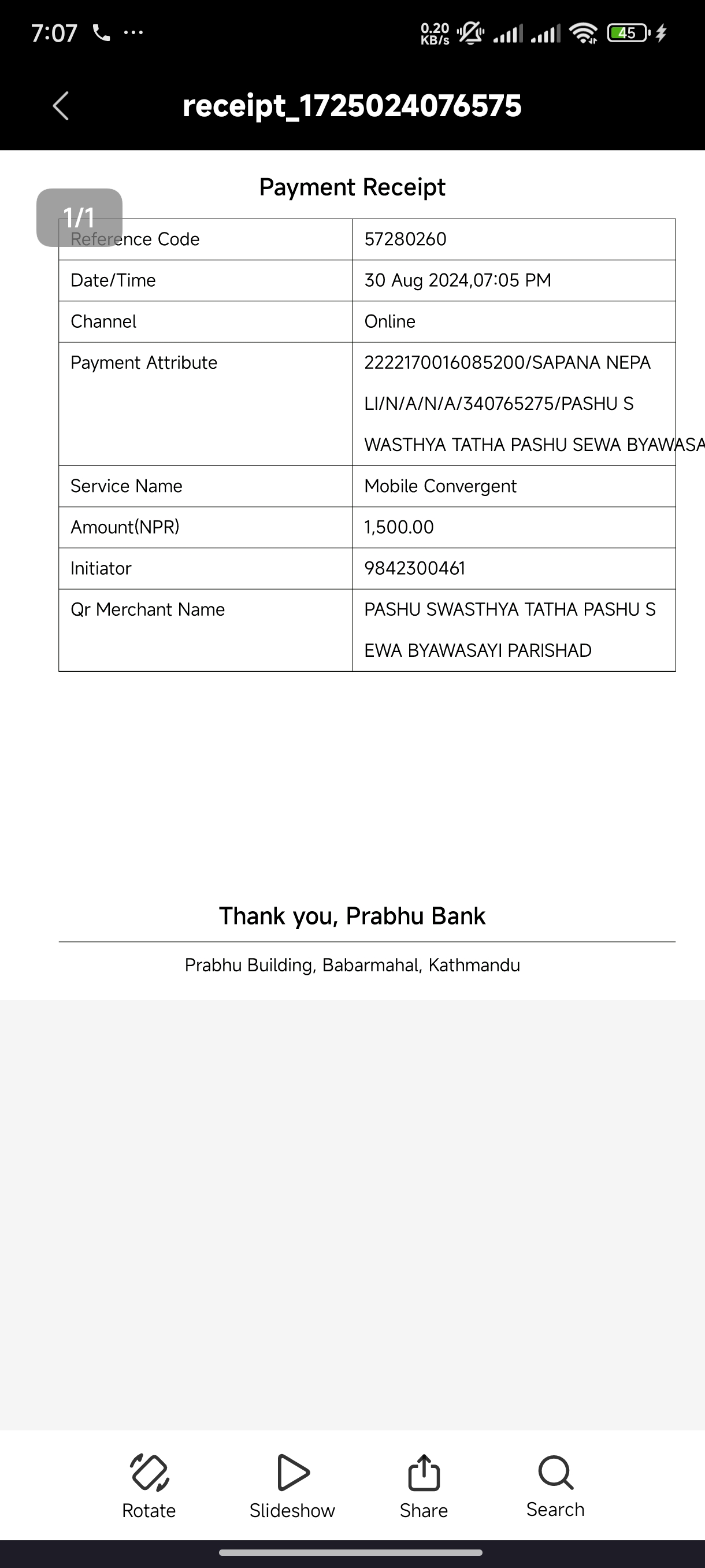Start the Slideshow
The width and height of the screenshot is (705, 1568).
tap(292, 1486)
